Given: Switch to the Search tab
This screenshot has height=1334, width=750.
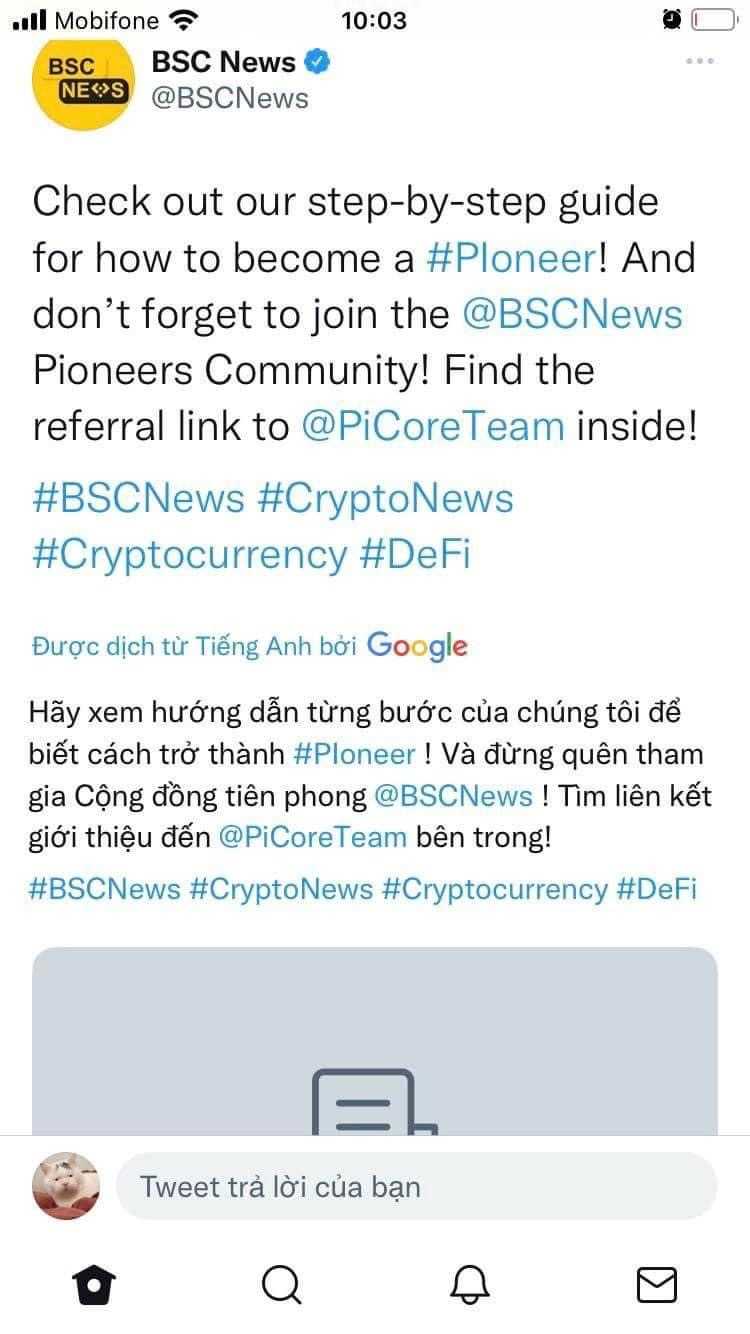Looking at the screenshot, I should tap(281, 1285).
